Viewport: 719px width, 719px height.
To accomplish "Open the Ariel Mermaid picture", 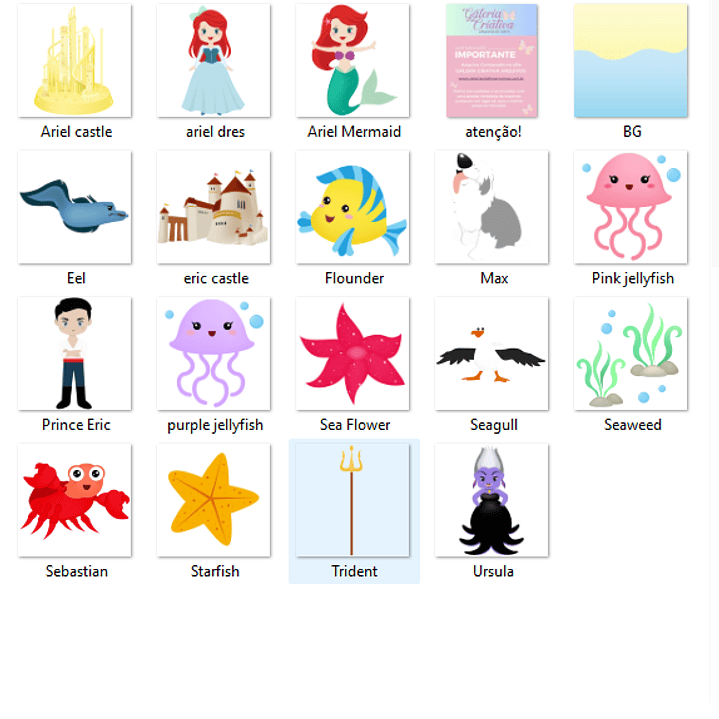I will point(353,62).
